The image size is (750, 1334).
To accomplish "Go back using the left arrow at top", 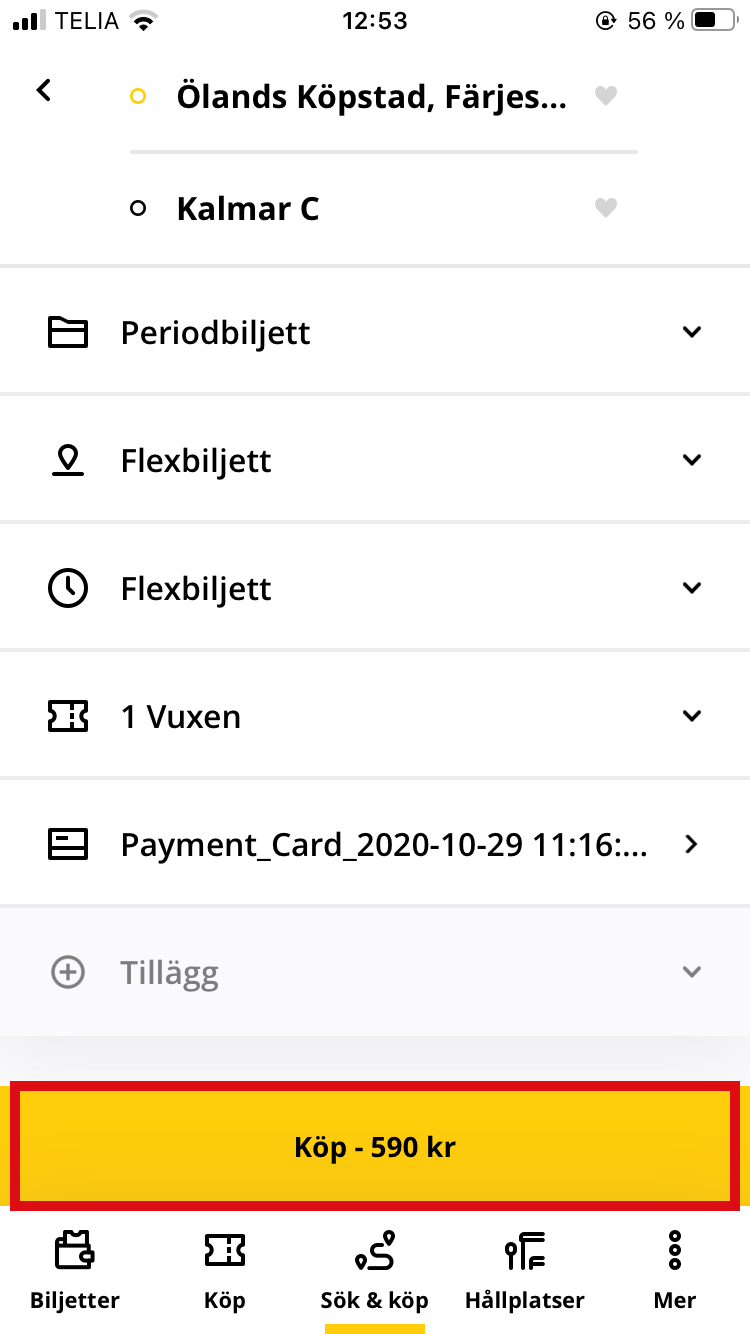I will (42, 89).
